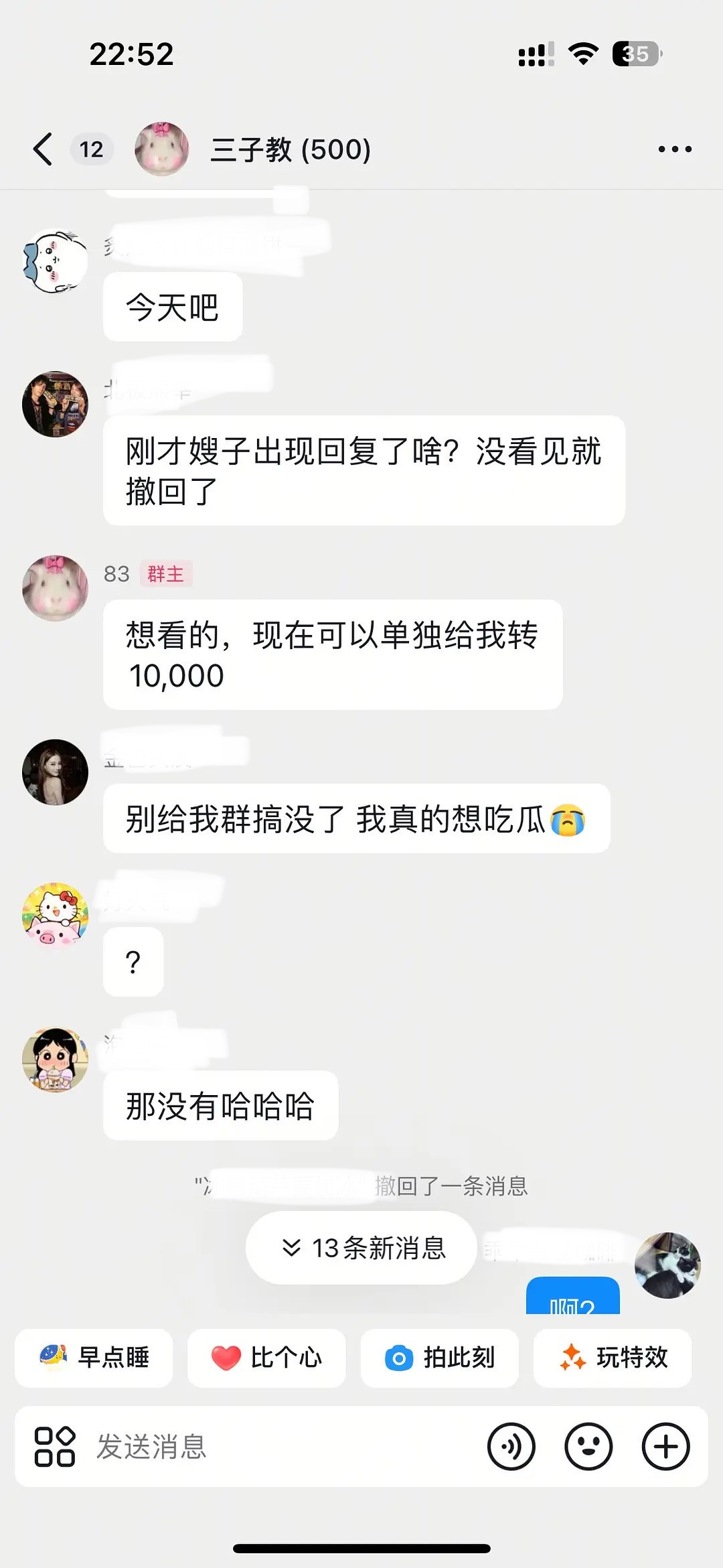Open Hello Kitty avatar beside the ? message
Image resolution: width=723 pixels, height=1568 pixels.
pos(55,915)
